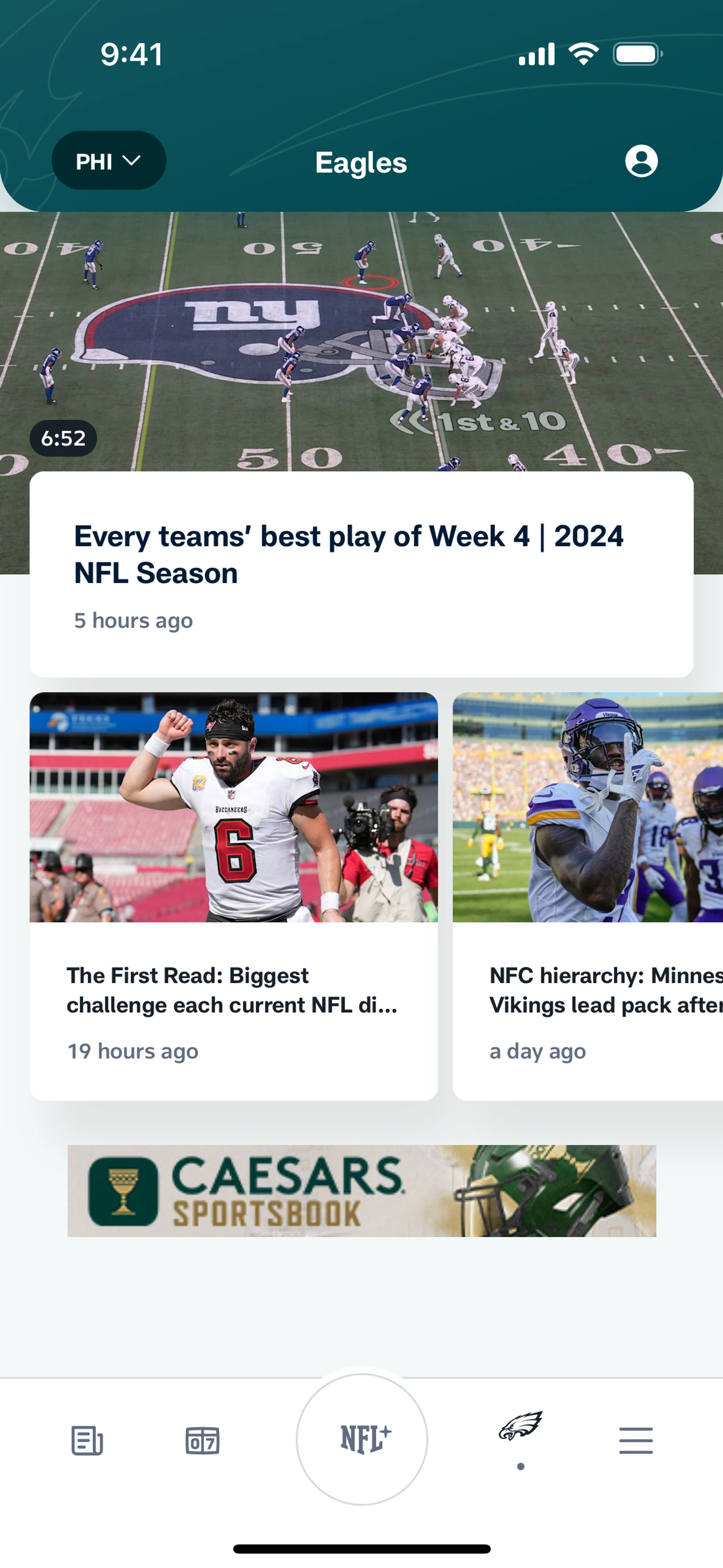
Task: Open the Caesars Sportsbook ad banner
Action: pos(361,1191)
